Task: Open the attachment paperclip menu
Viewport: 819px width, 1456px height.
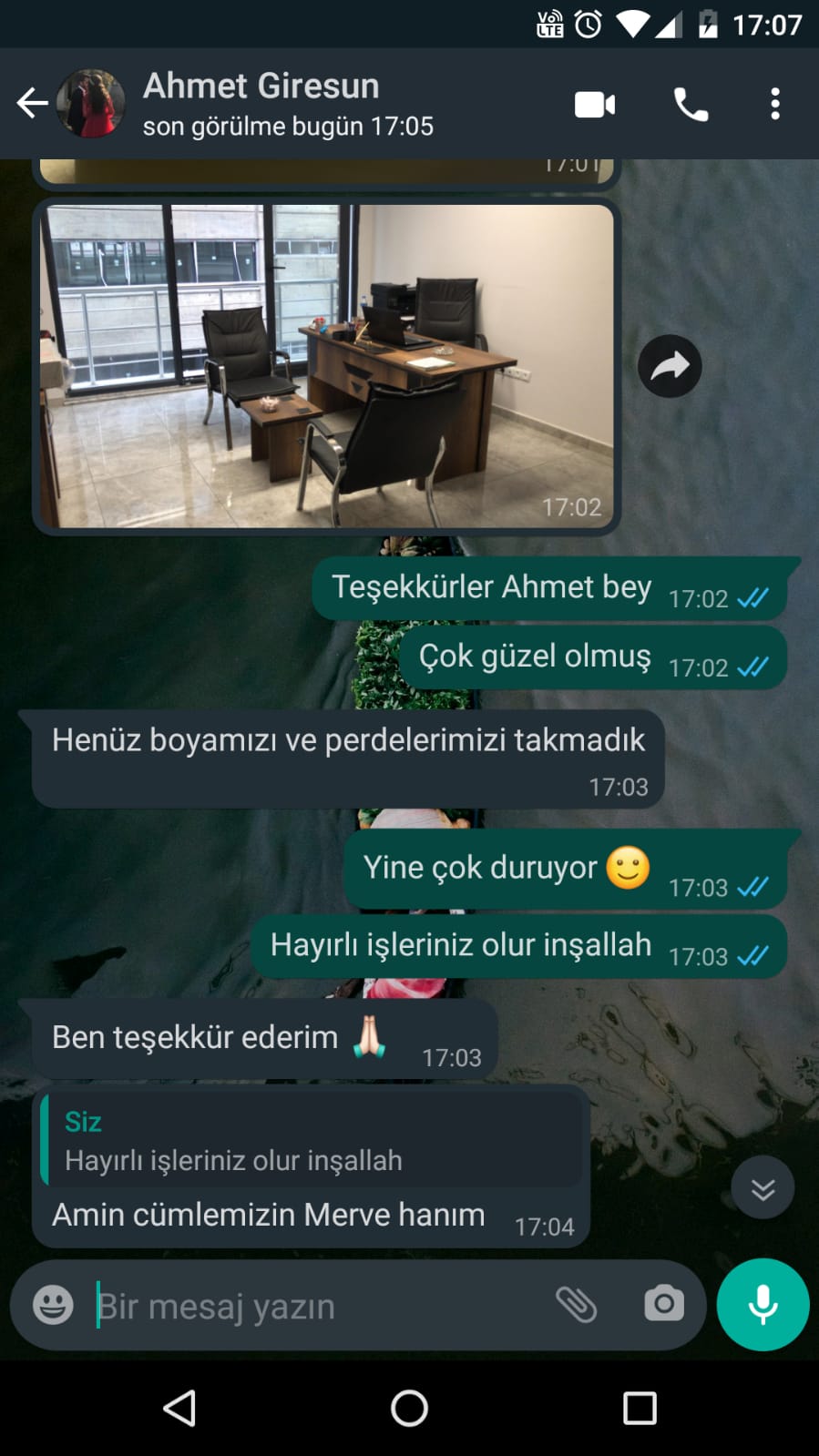Action: [x=576, y=1305]
